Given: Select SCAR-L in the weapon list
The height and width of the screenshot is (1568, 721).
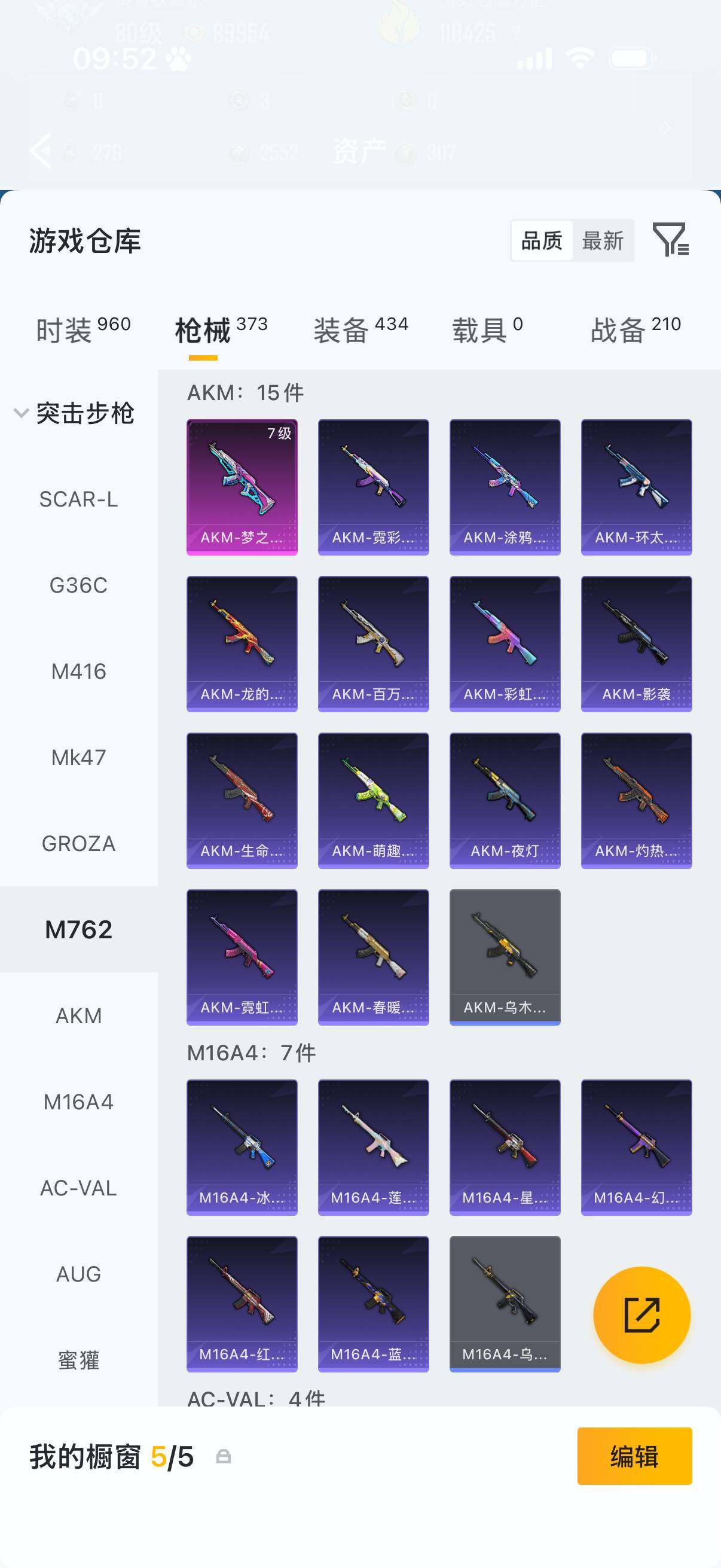Looking at the screenshot, I should pos(78,500).
